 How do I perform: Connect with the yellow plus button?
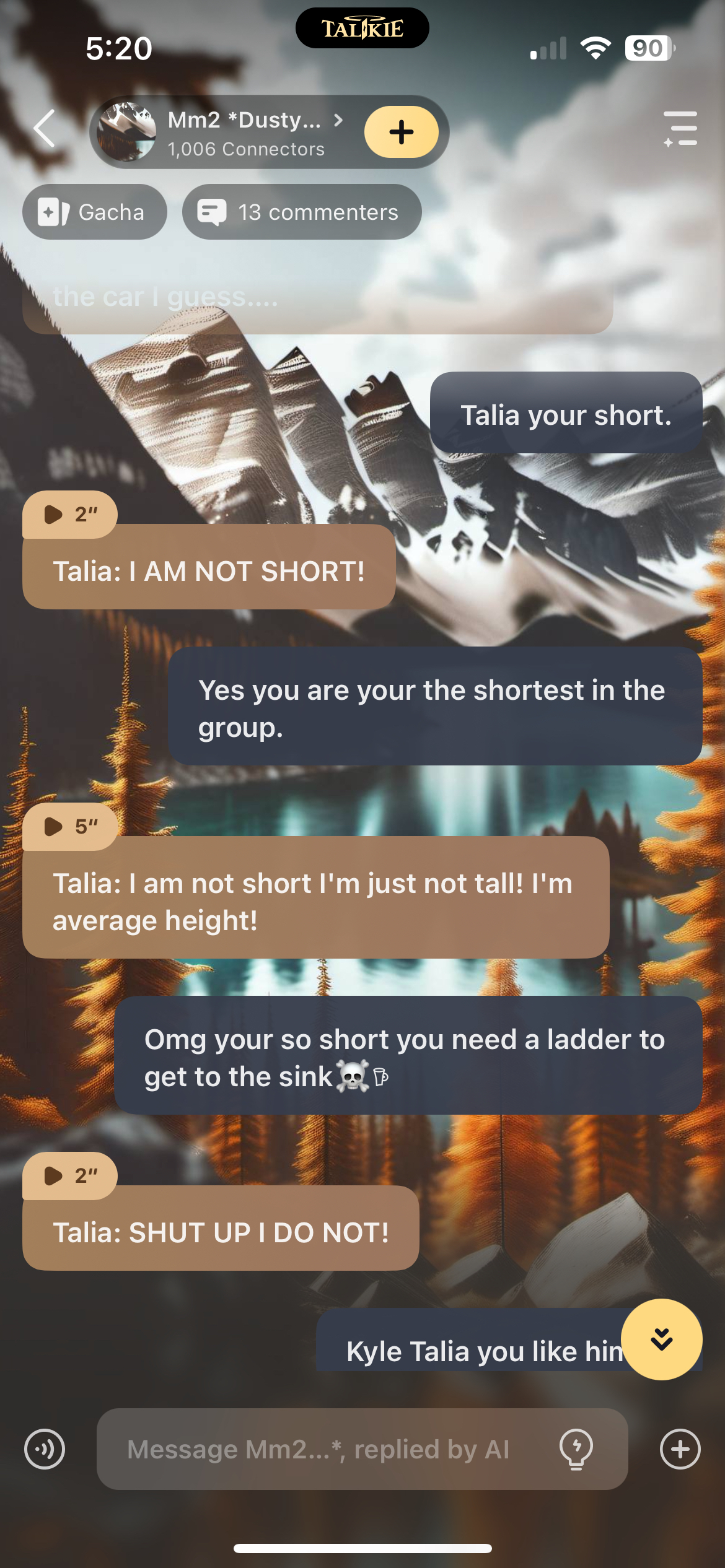pos(401,132)
